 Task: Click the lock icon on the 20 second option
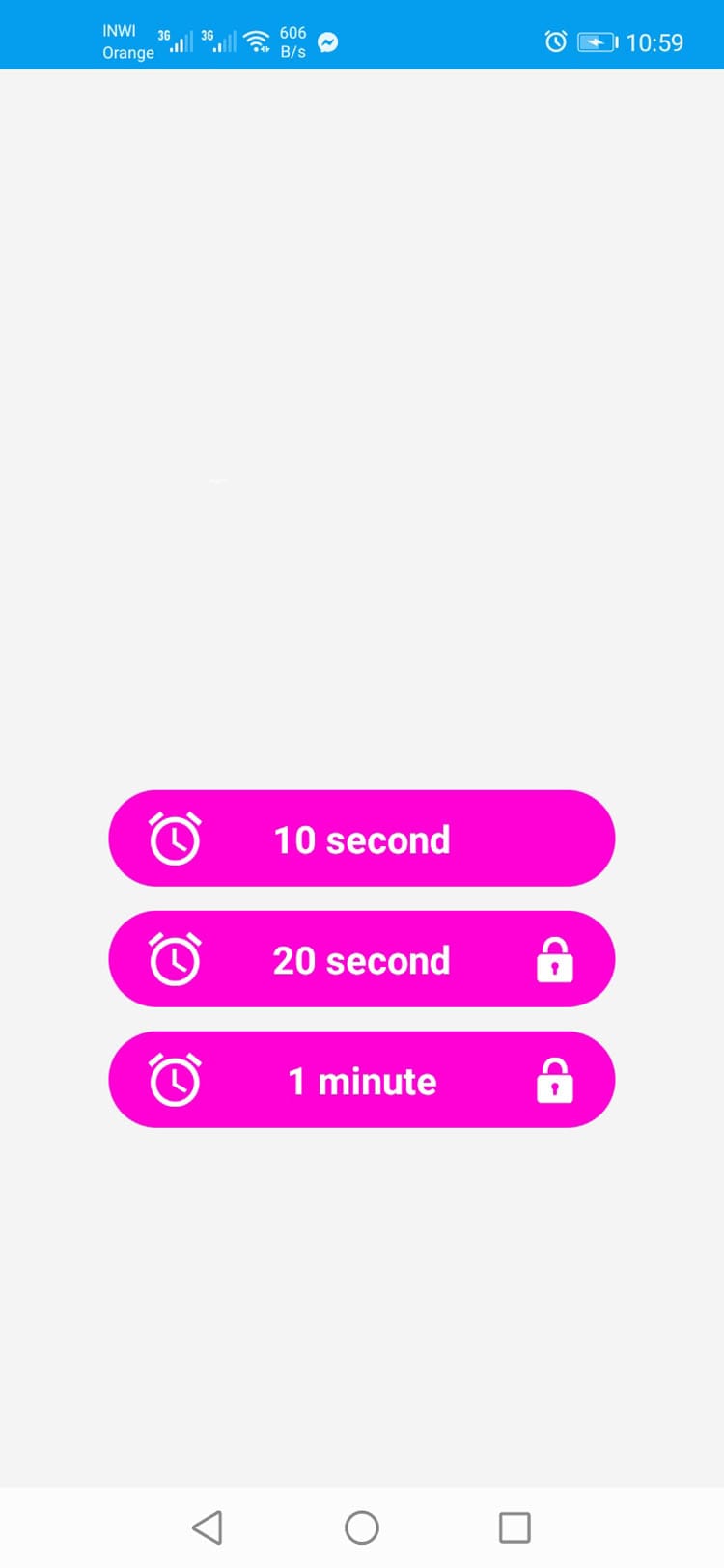tap(555, 959)
